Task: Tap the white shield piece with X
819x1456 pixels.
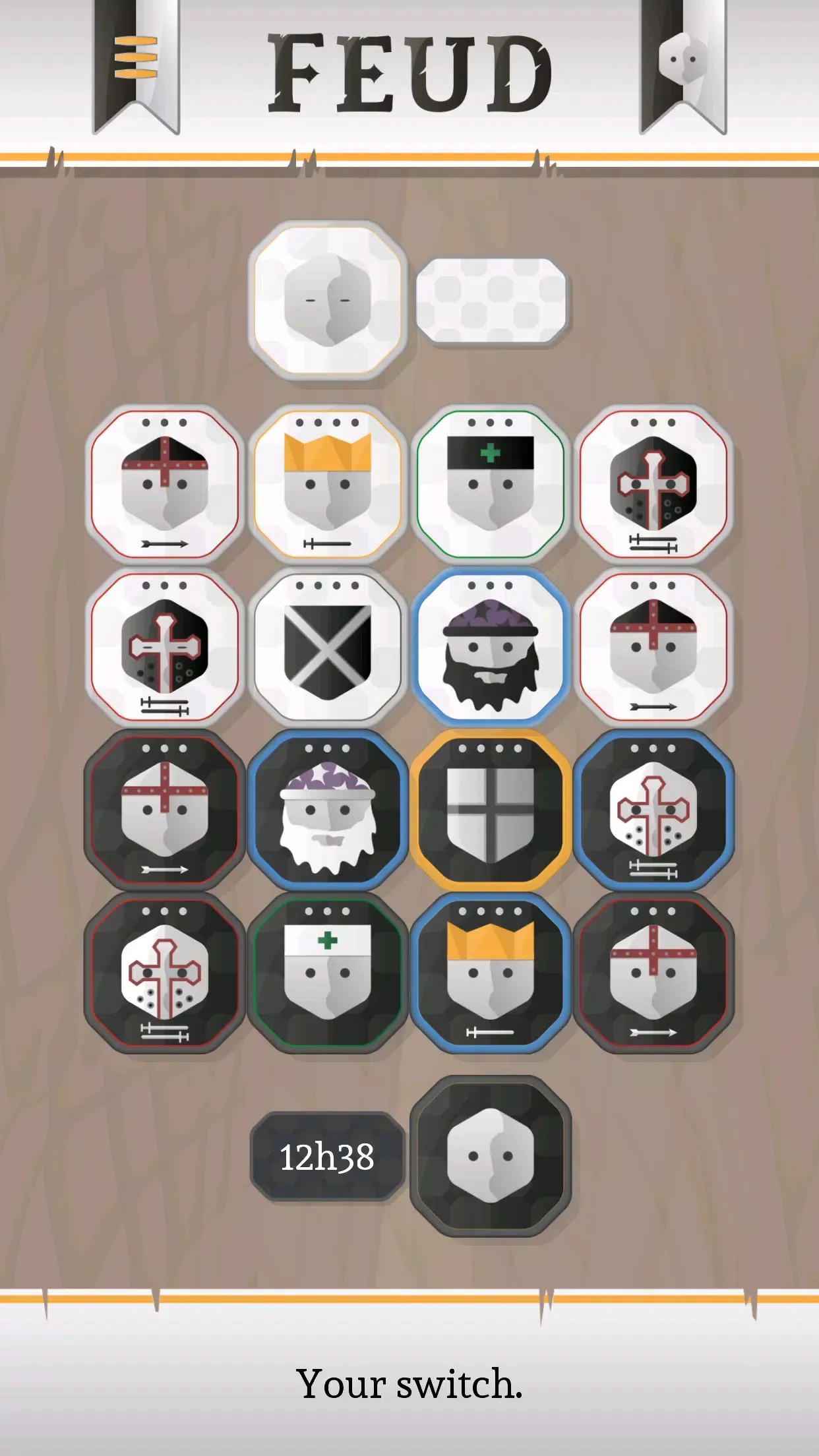Action: tap(328, 646)
